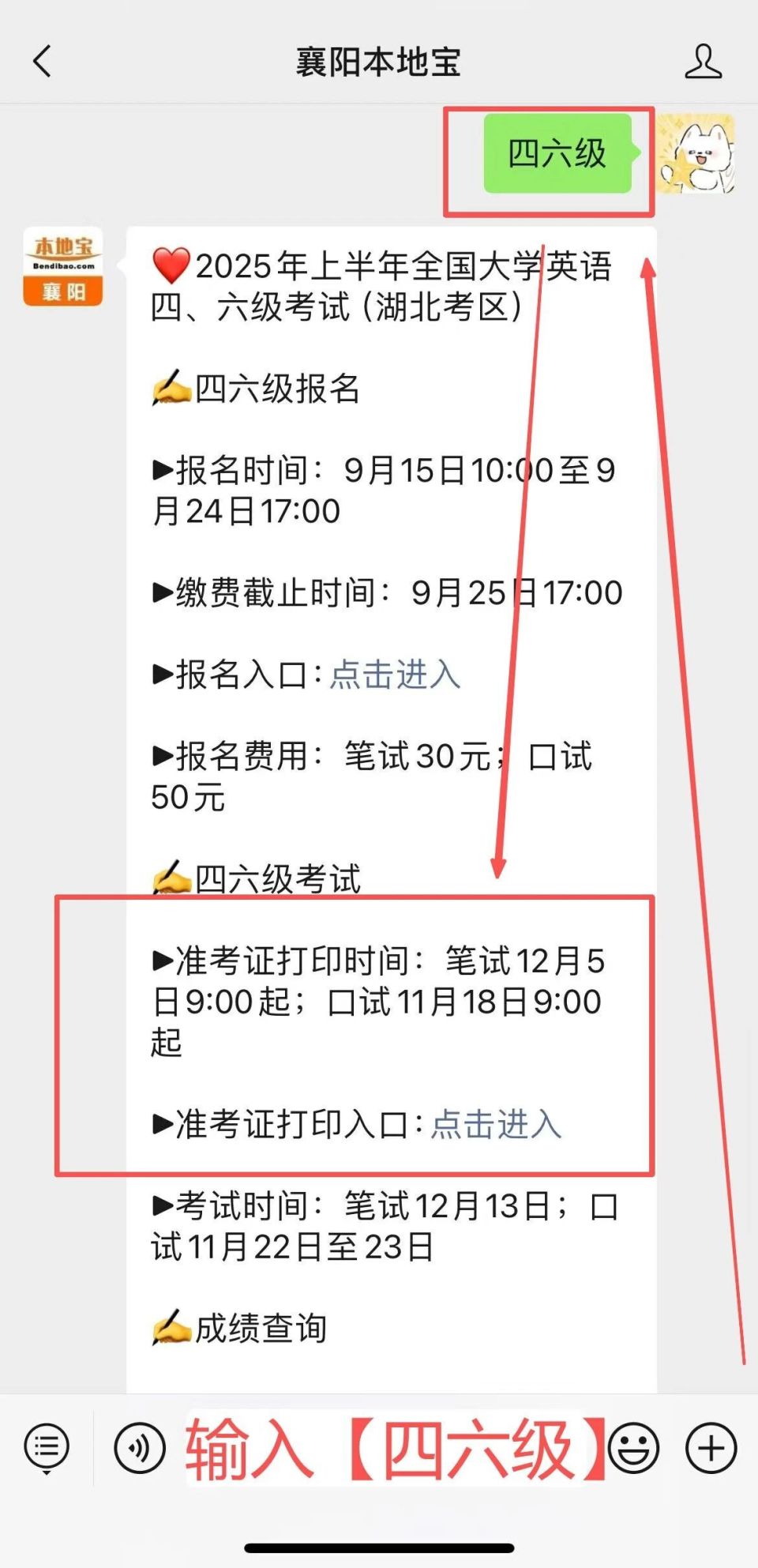The image size is (758, 1568).
Task: Select the green 四六级 message bubble
Action: click(x=556, y=154)
